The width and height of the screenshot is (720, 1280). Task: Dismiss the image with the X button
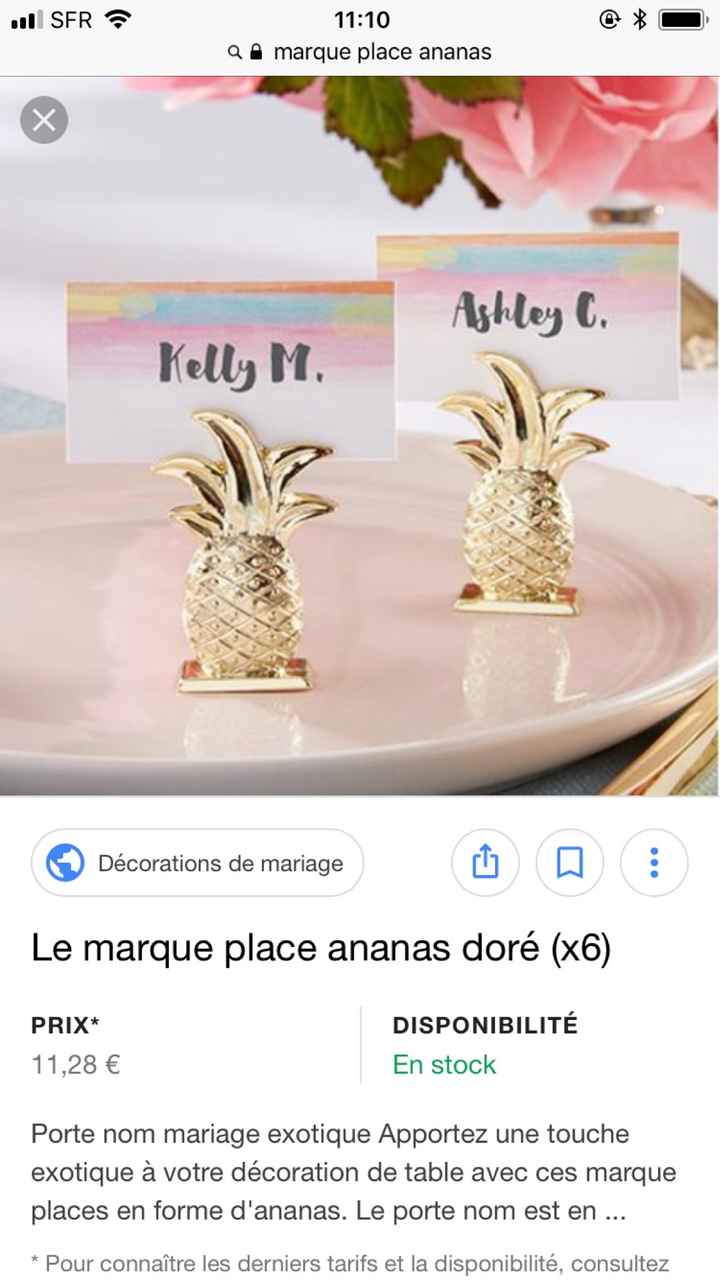(x=44, y=120)
